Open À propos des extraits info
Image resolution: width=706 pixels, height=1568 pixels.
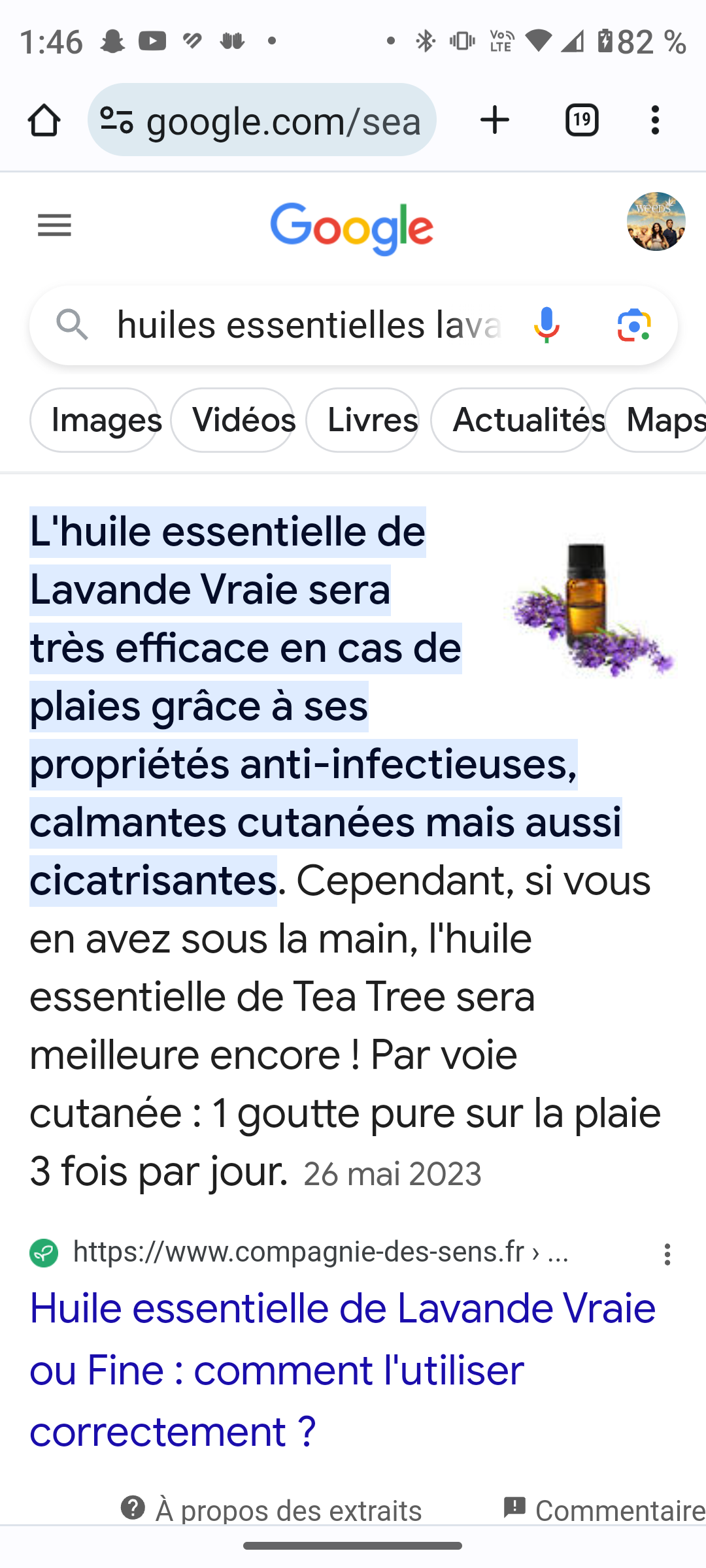271,1511
